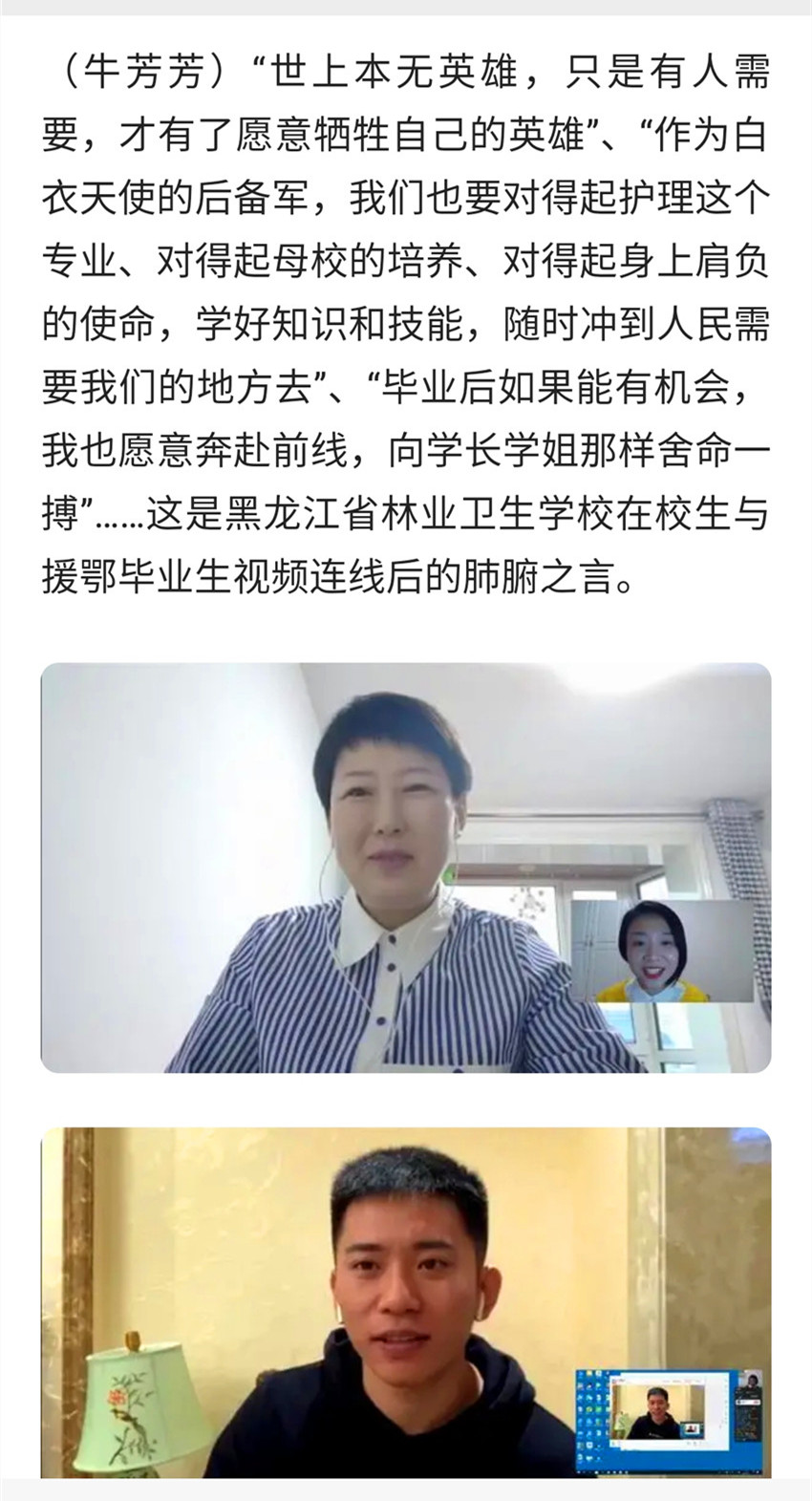Open the photo of the woman in striped shirt

[x=405, y=867]
